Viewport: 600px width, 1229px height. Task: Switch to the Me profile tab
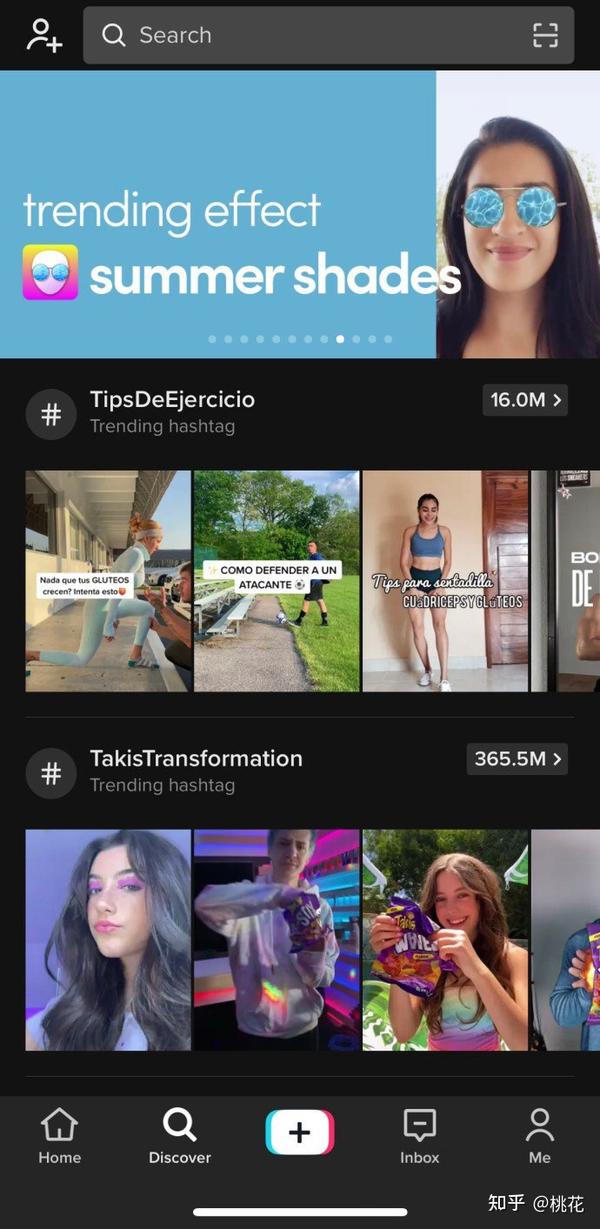[540, 1137]
